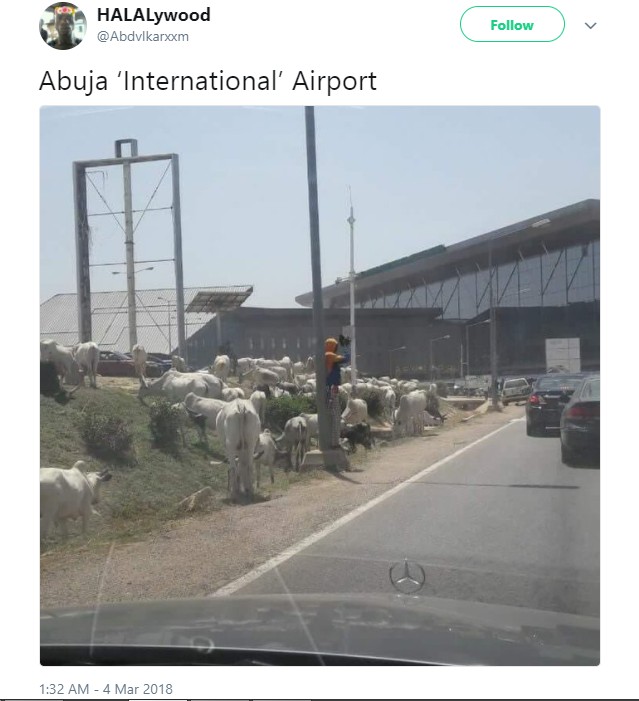Viewport: 639px width, 701px height.
Task: Follow the HALALywood account
Action: [x=511, y=25]
